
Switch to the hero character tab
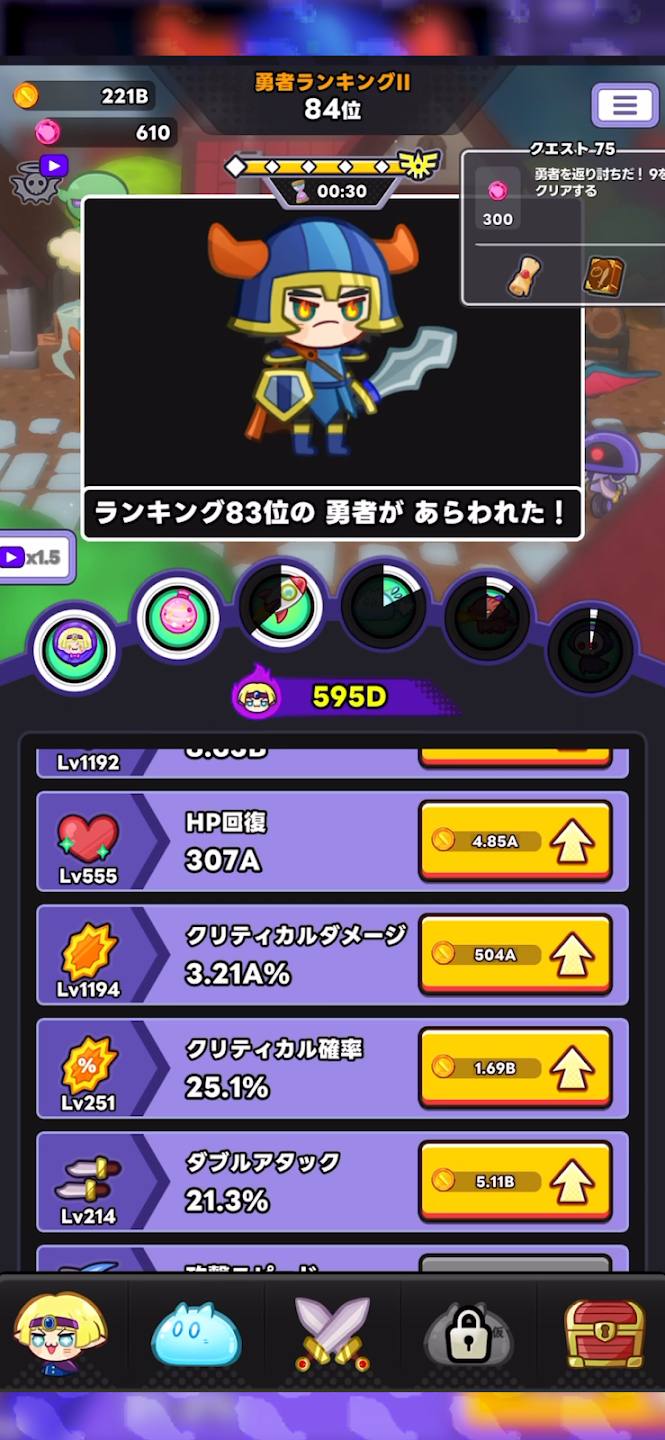60,1332
